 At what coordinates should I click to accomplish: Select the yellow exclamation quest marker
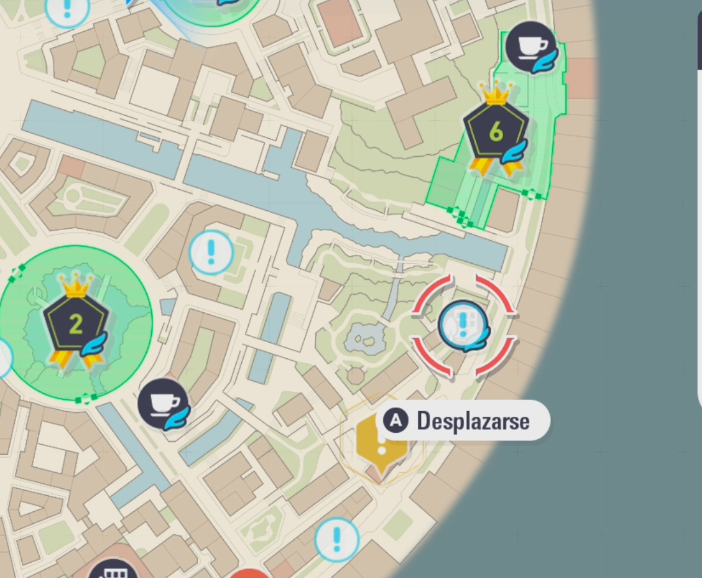point(380,441)
